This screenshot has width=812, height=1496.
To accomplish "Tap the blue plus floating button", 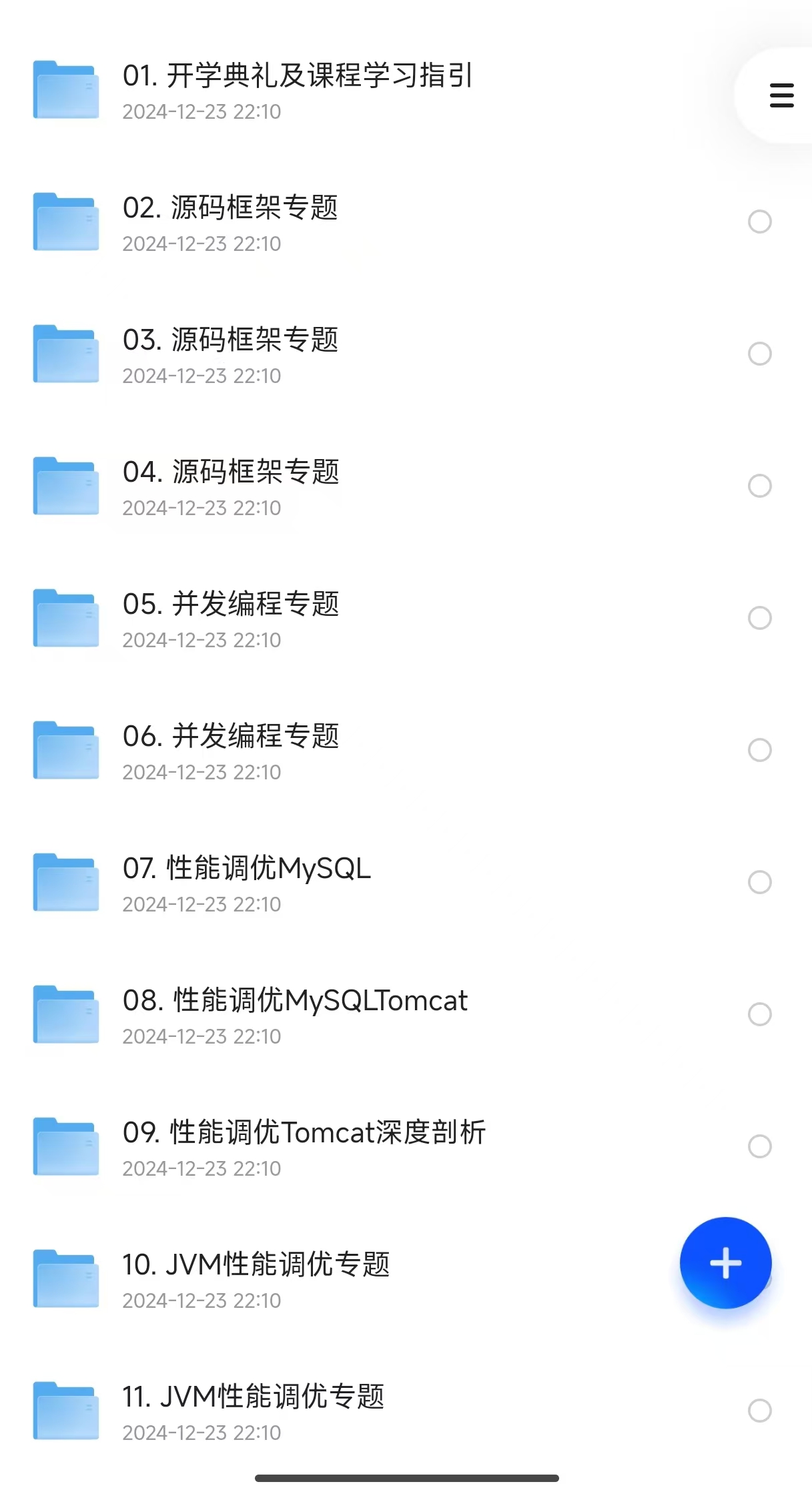I will [725, 1262].
